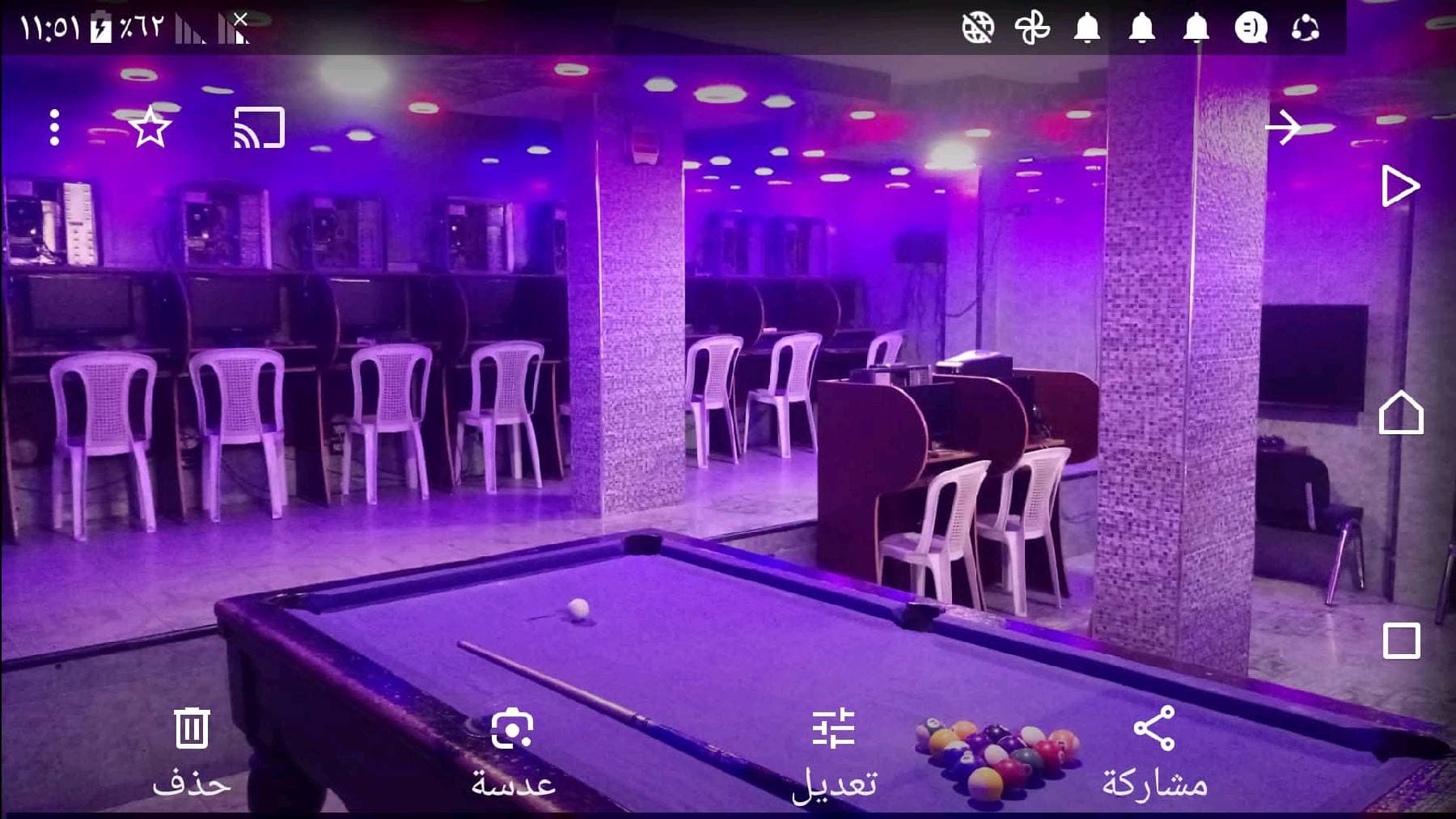Cast the photo to a screen
The image size is (1456, 819).
259,128
